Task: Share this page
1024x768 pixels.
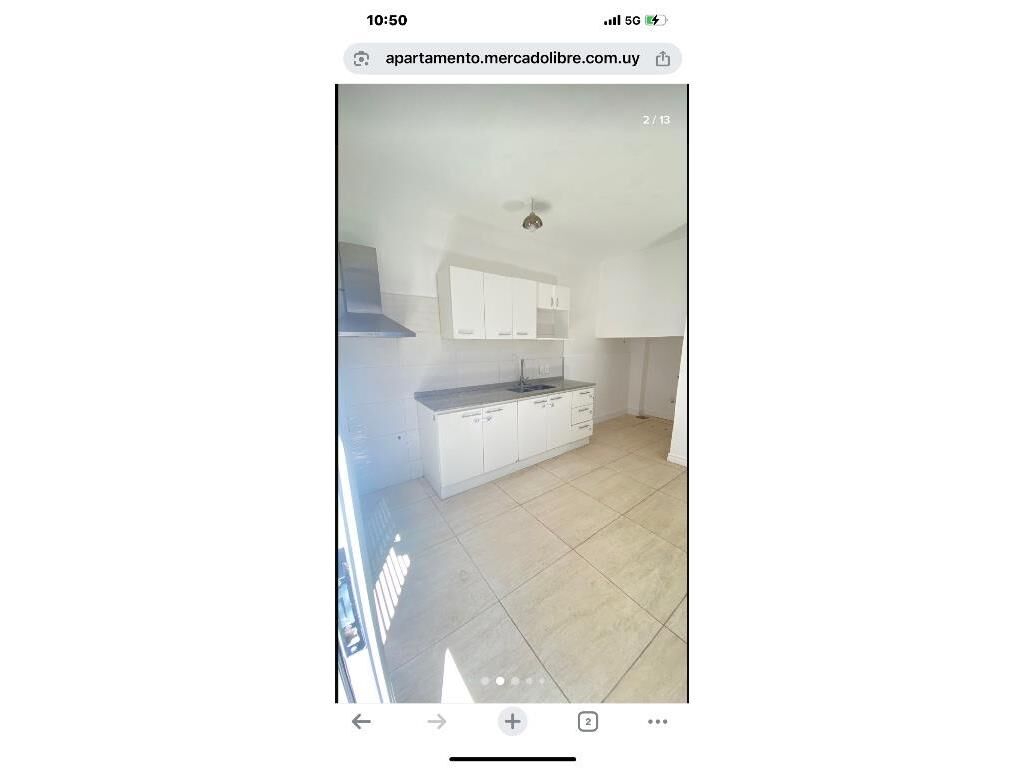Action: 662,59
